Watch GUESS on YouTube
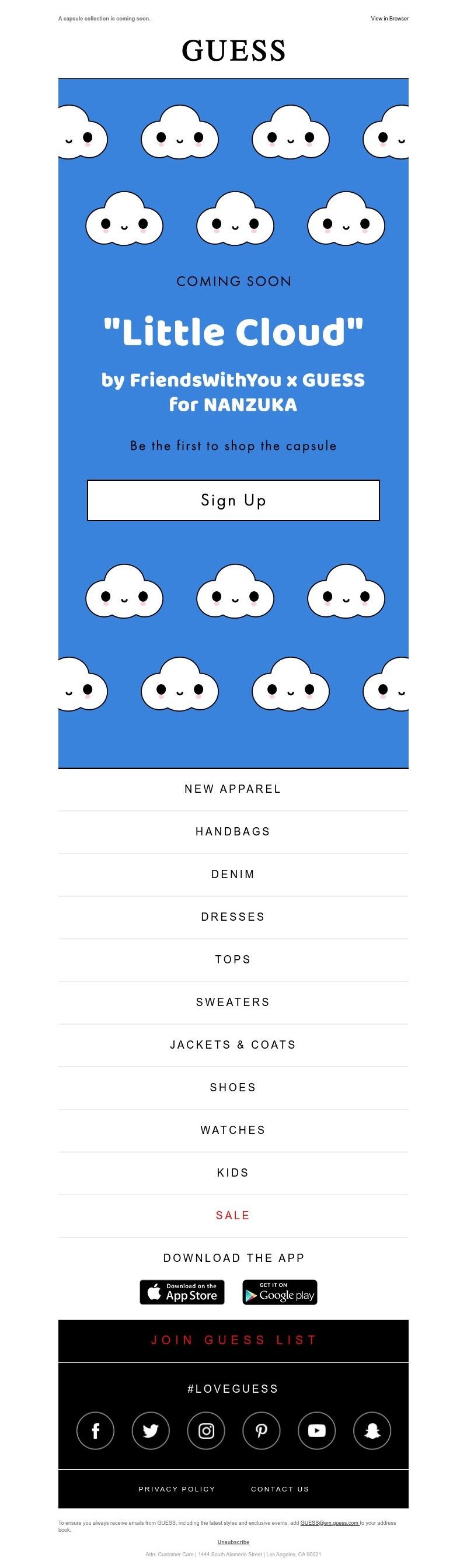The width and height of the screenshot is (467, 1568). (317, 1431)
